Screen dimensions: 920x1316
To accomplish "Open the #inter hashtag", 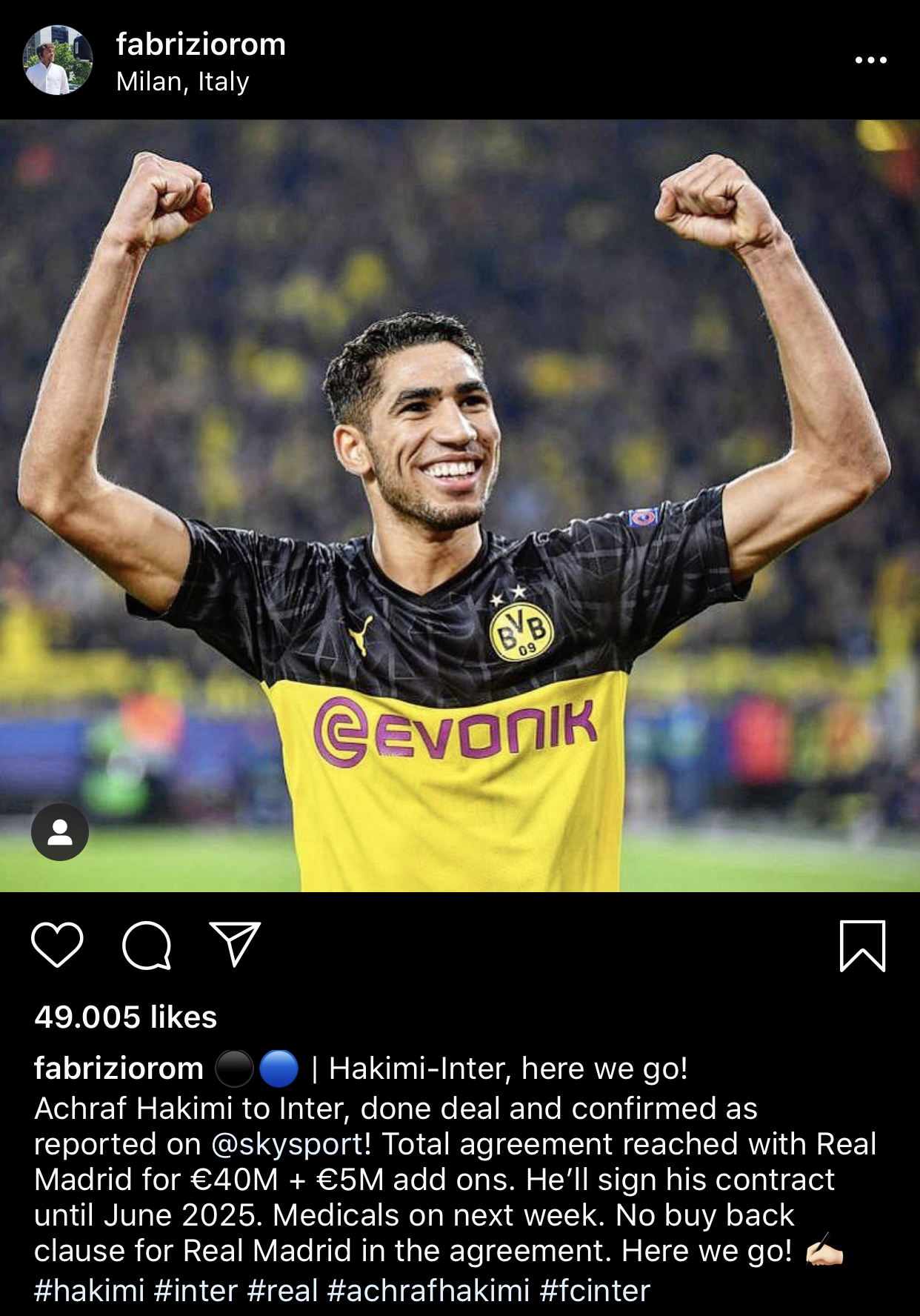I will click(x=196, y=1291).
